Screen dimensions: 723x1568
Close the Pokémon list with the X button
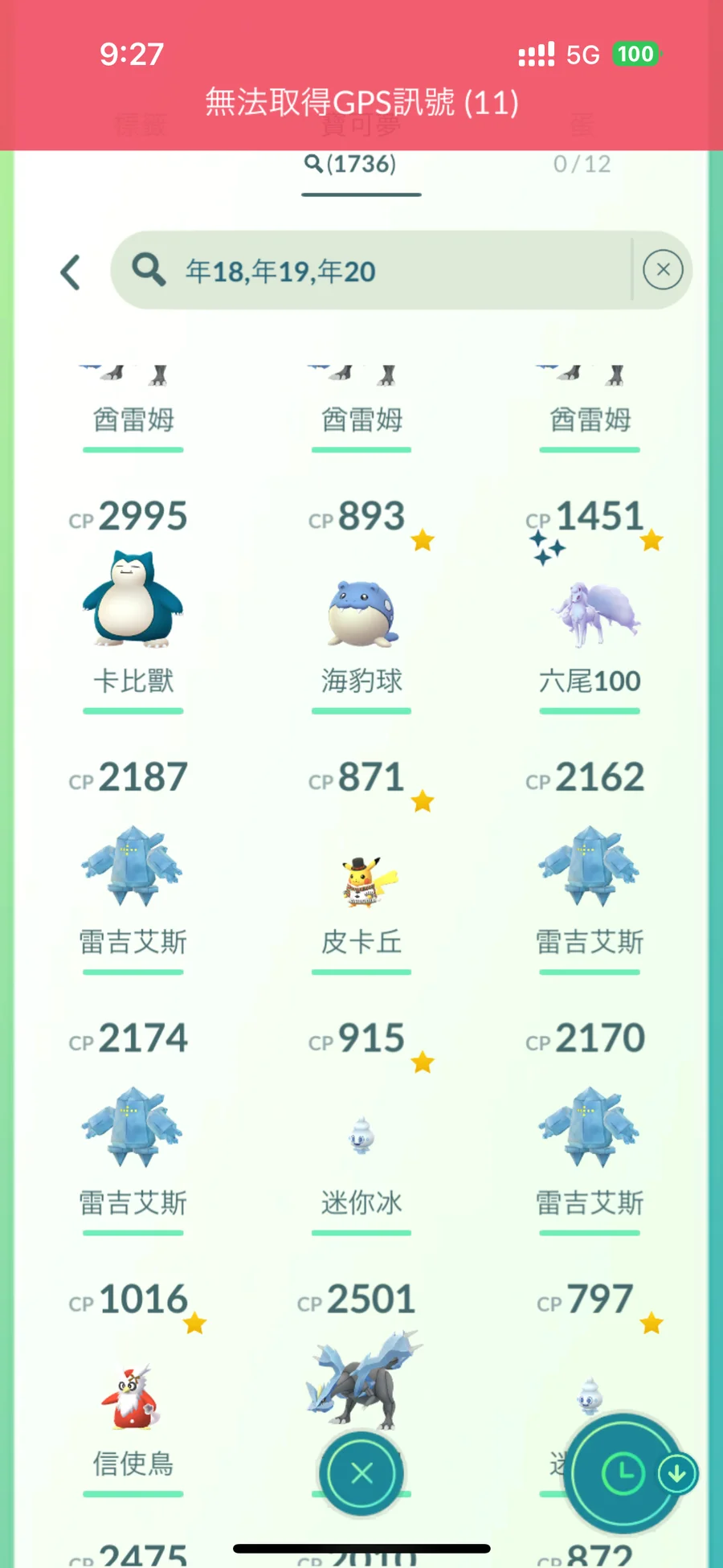pyautogui.click(x=361, y=1472)
